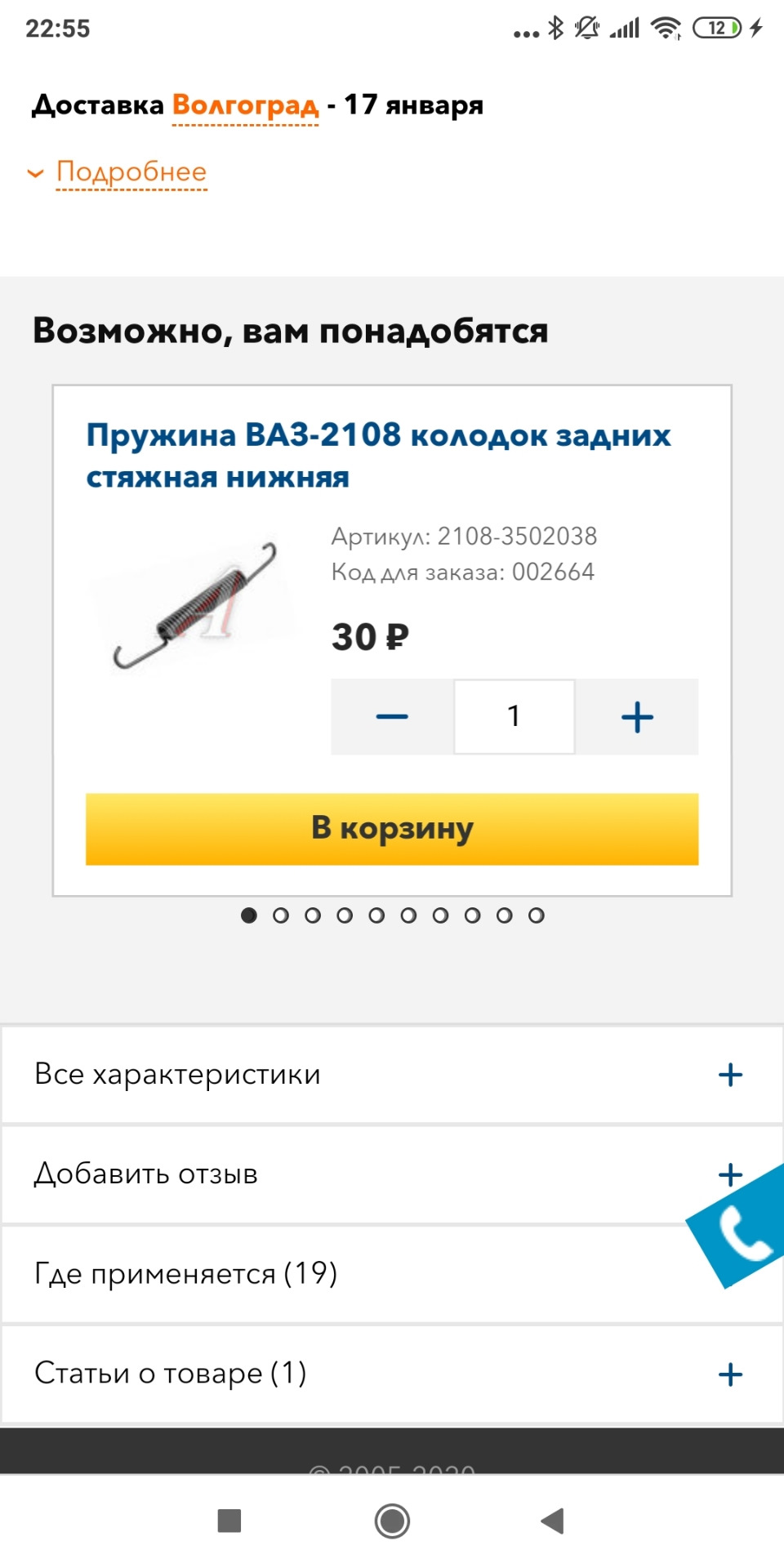This screenshot has height=1568, width=784.
Task: Add the spring to cart with В корзину
Action: [x=392, y=829]
